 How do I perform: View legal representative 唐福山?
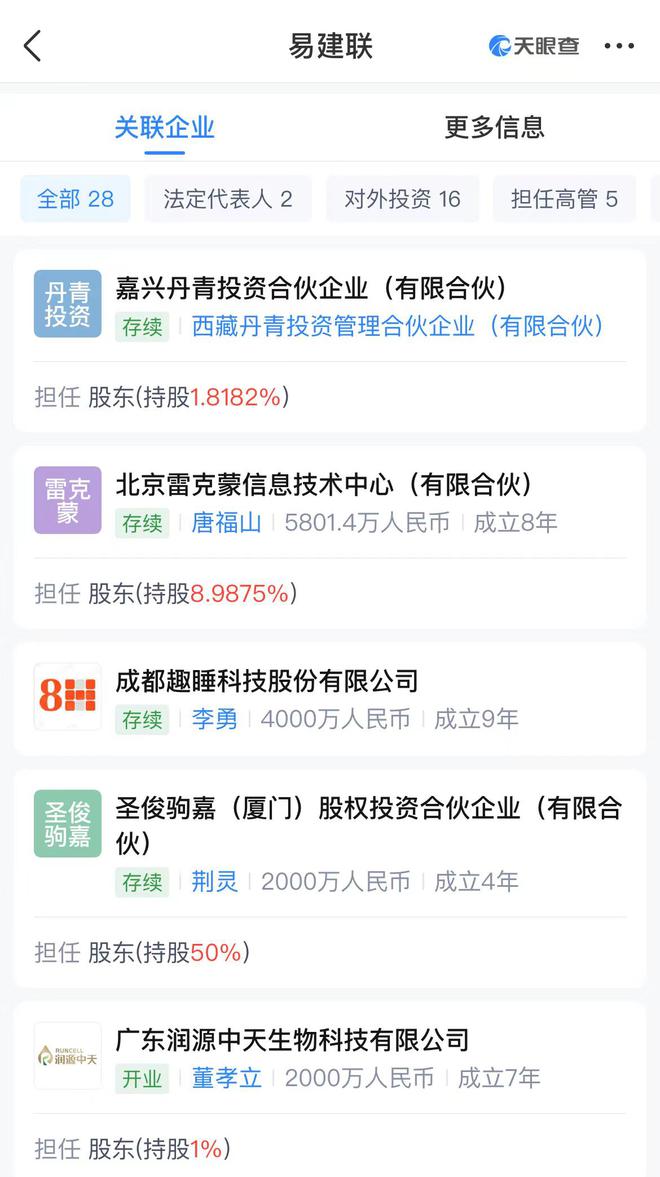(226, 522)
